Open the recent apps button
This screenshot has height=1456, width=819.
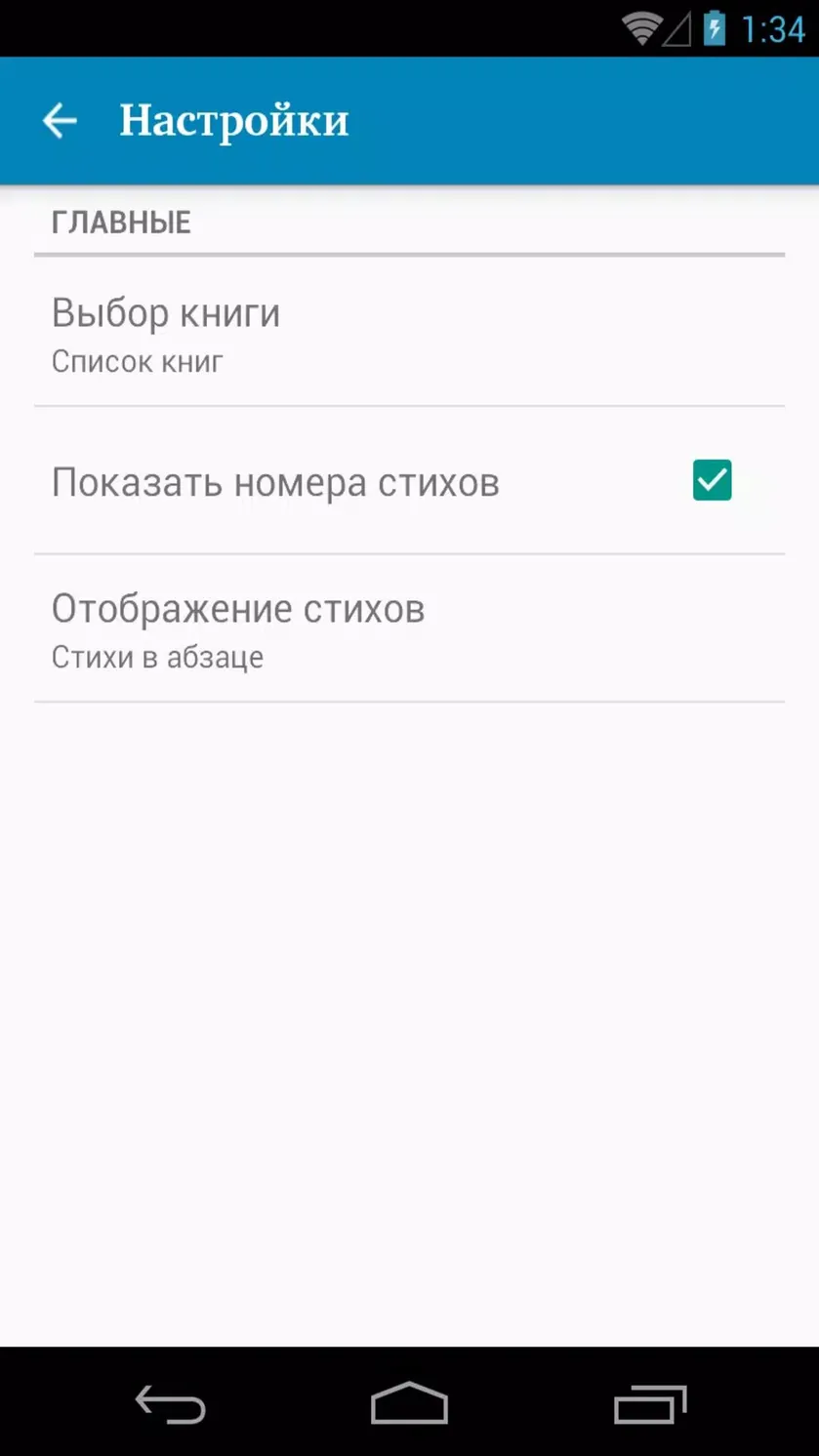click(650, 1403)
